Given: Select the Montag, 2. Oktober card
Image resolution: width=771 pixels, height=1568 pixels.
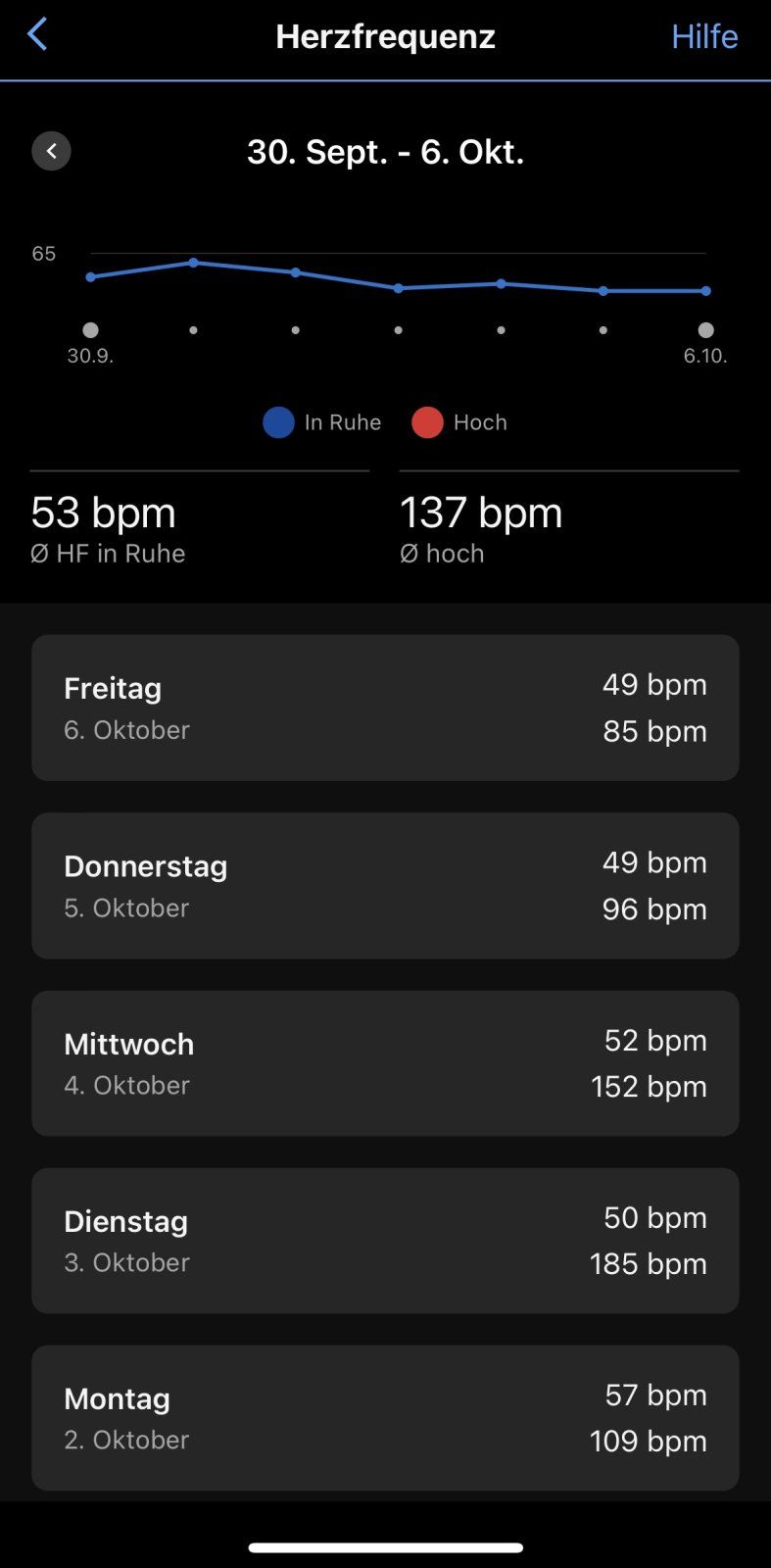Looking at the screenshot, I should [x=385, y=1418].
